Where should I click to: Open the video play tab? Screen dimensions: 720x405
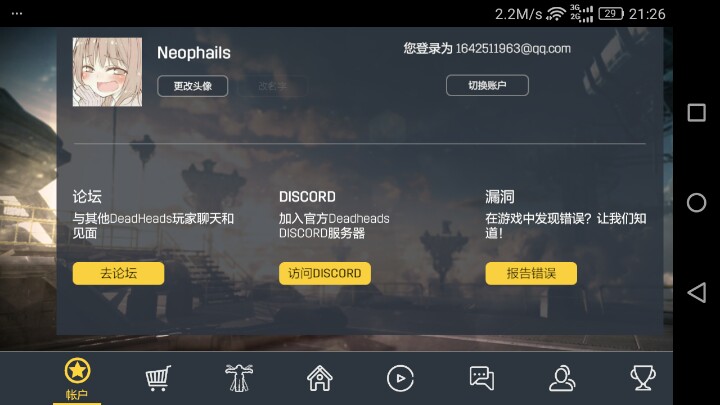pyautogui.click(x=400, y=378)
